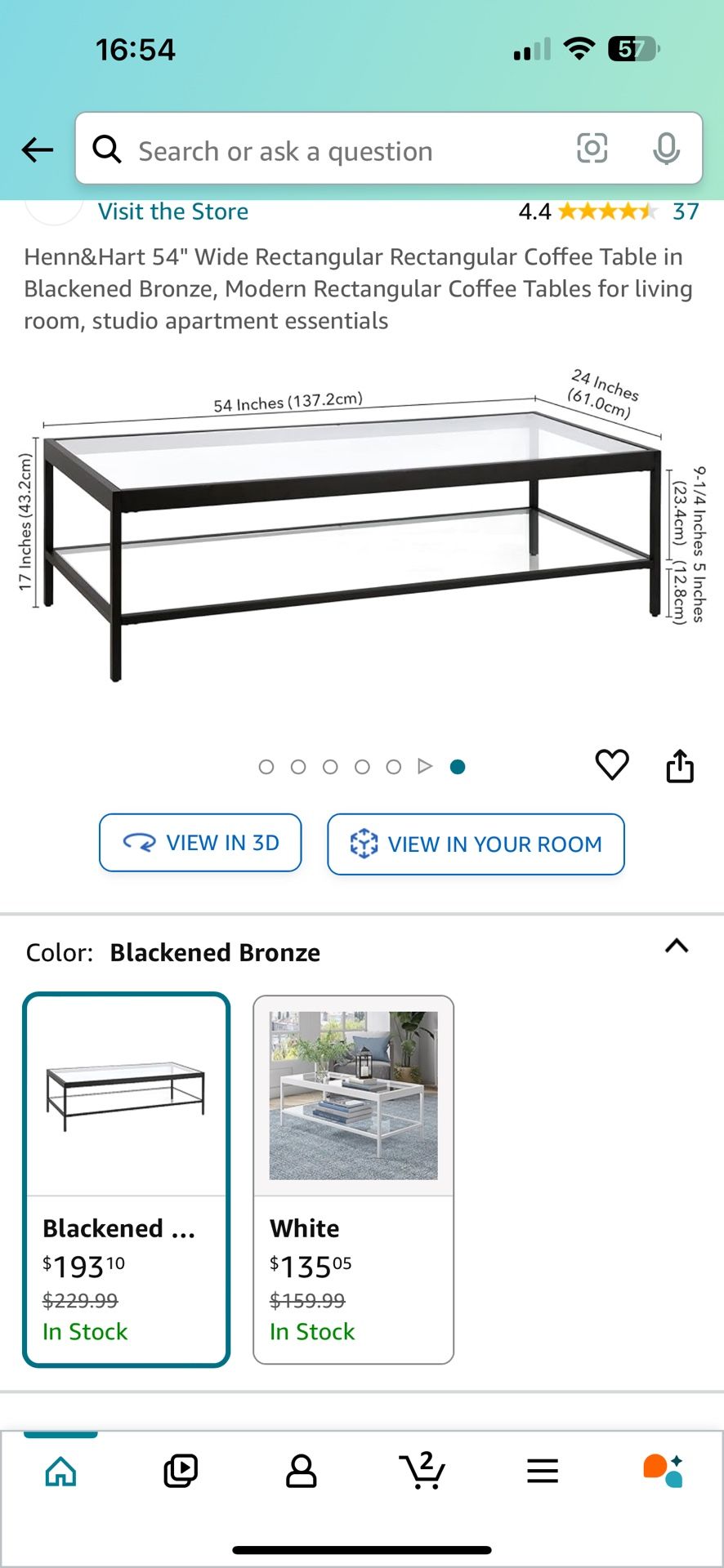This screenshot has width=724, height=1568.
Task: Select the Blackened Bronze color option
Action: [127, 1179]
